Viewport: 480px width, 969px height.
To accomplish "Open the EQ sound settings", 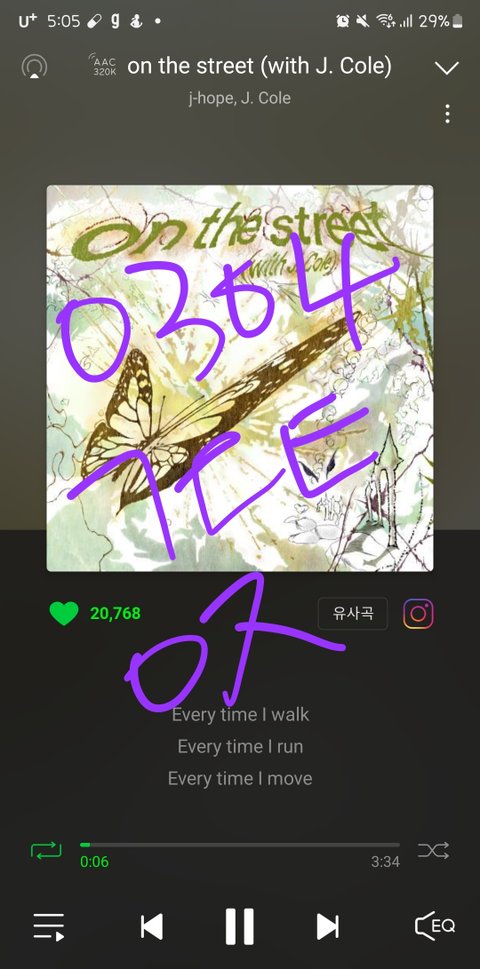I will [435, 926].
